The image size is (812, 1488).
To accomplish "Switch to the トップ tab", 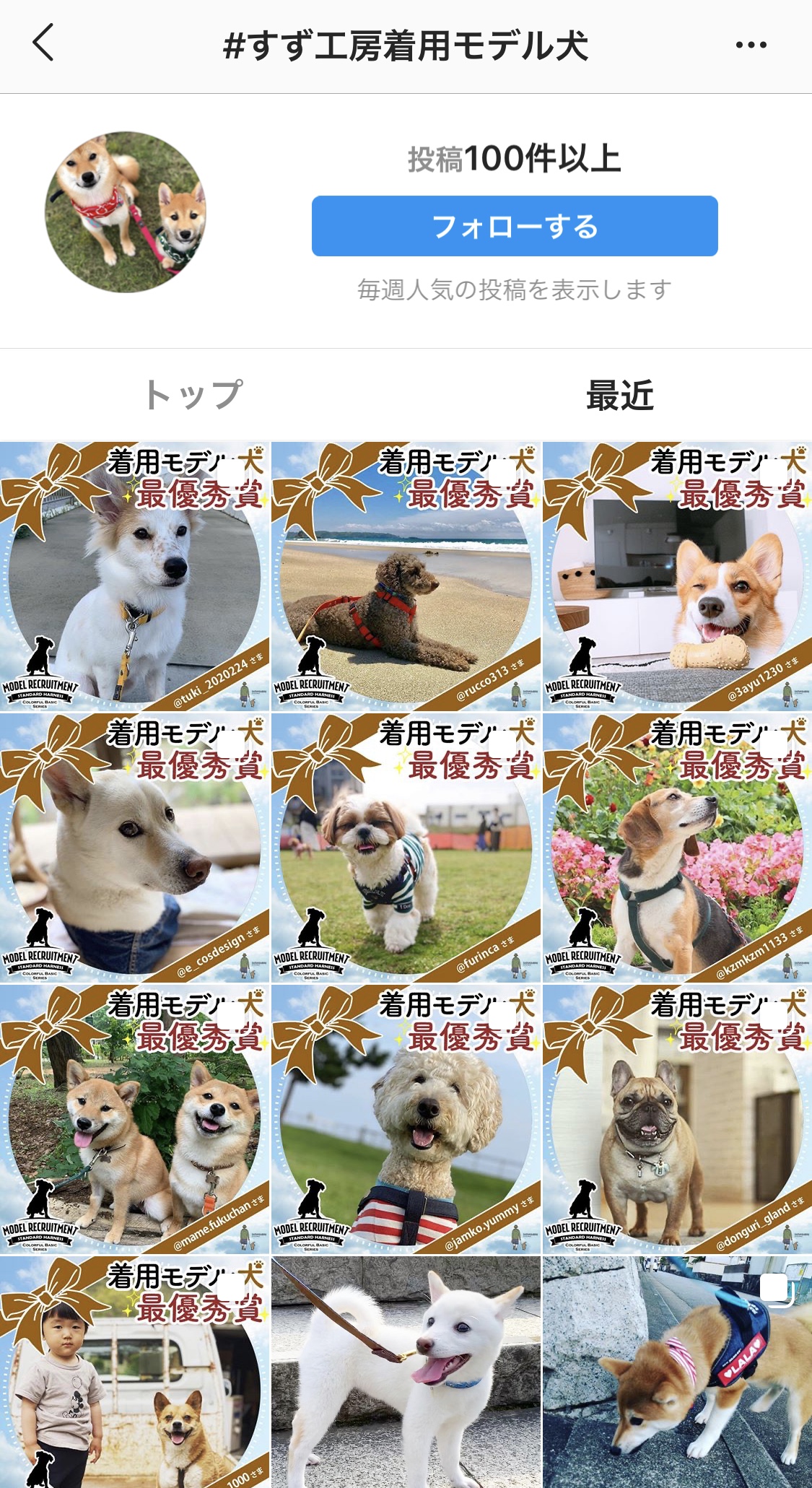I will [193, 395].
